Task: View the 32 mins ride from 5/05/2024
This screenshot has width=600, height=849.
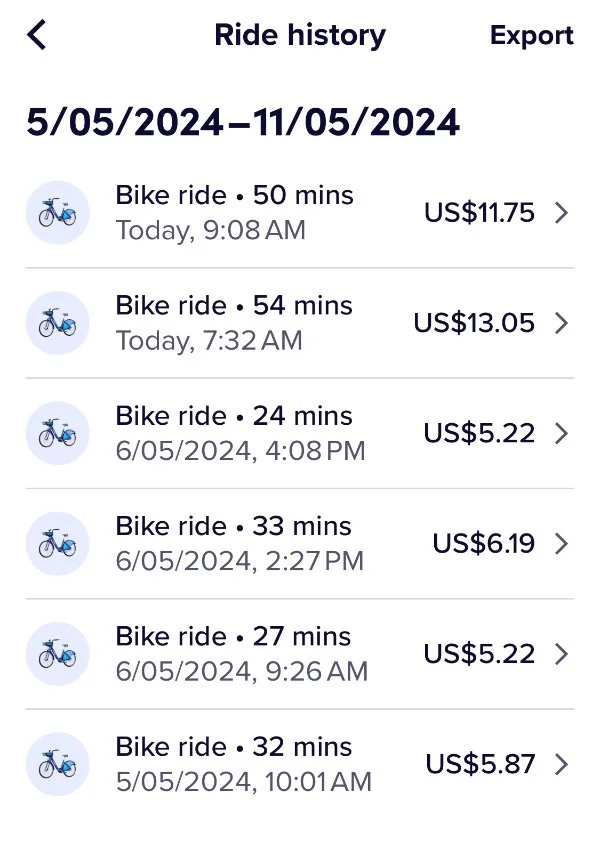Action: click(x=300, y=764)
